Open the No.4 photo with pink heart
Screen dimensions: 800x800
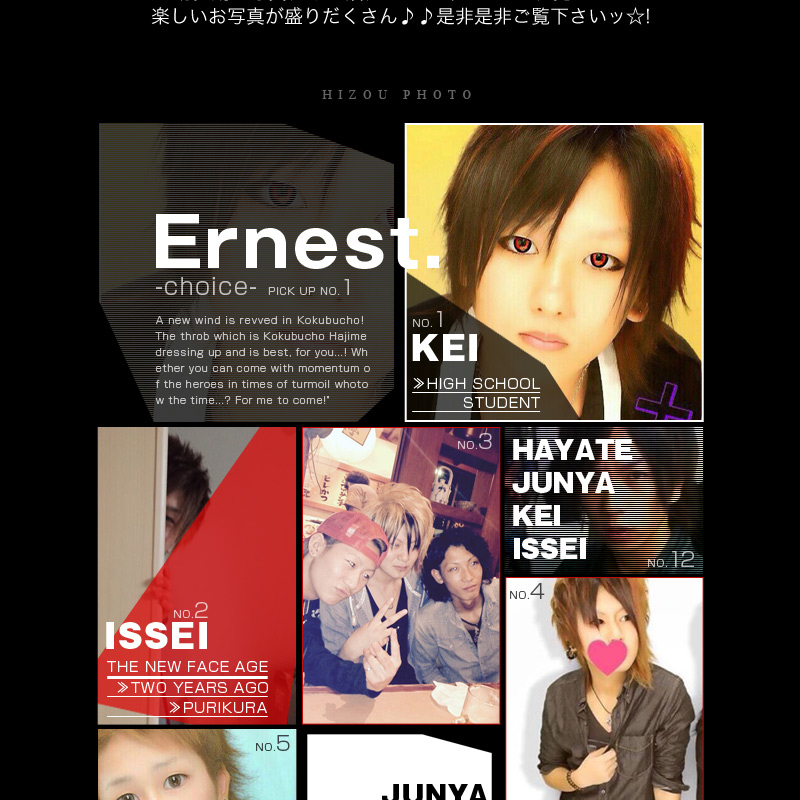[604, 688]
